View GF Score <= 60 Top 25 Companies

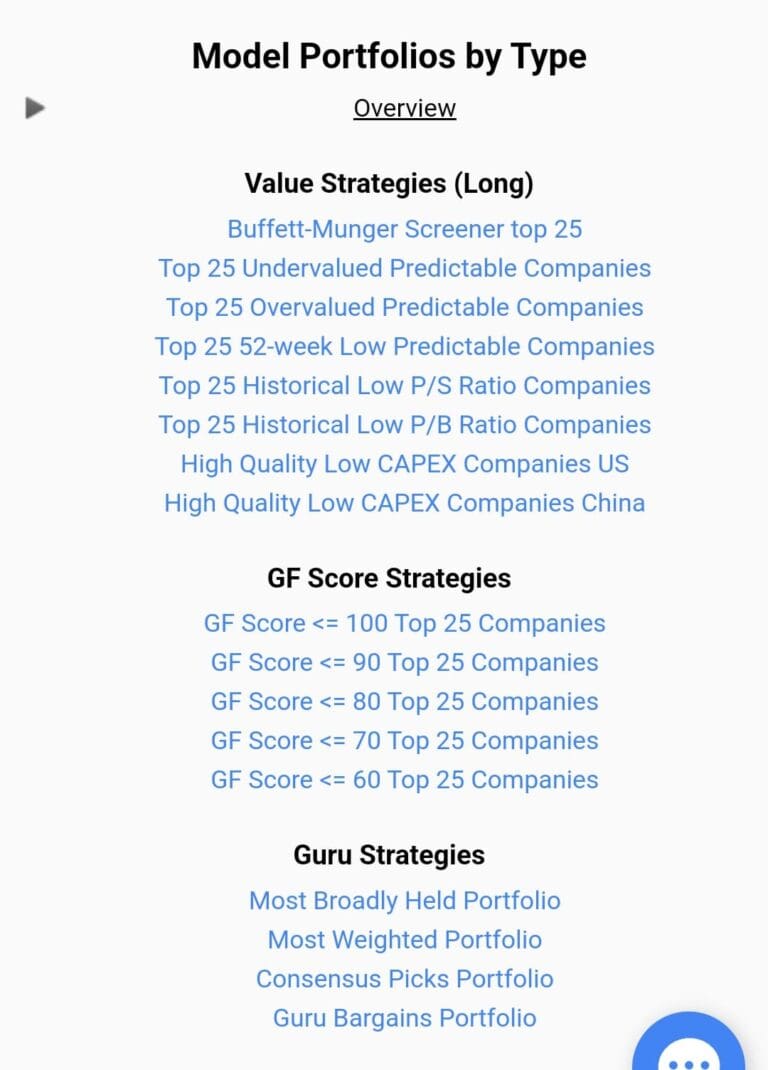coord(404,779)
